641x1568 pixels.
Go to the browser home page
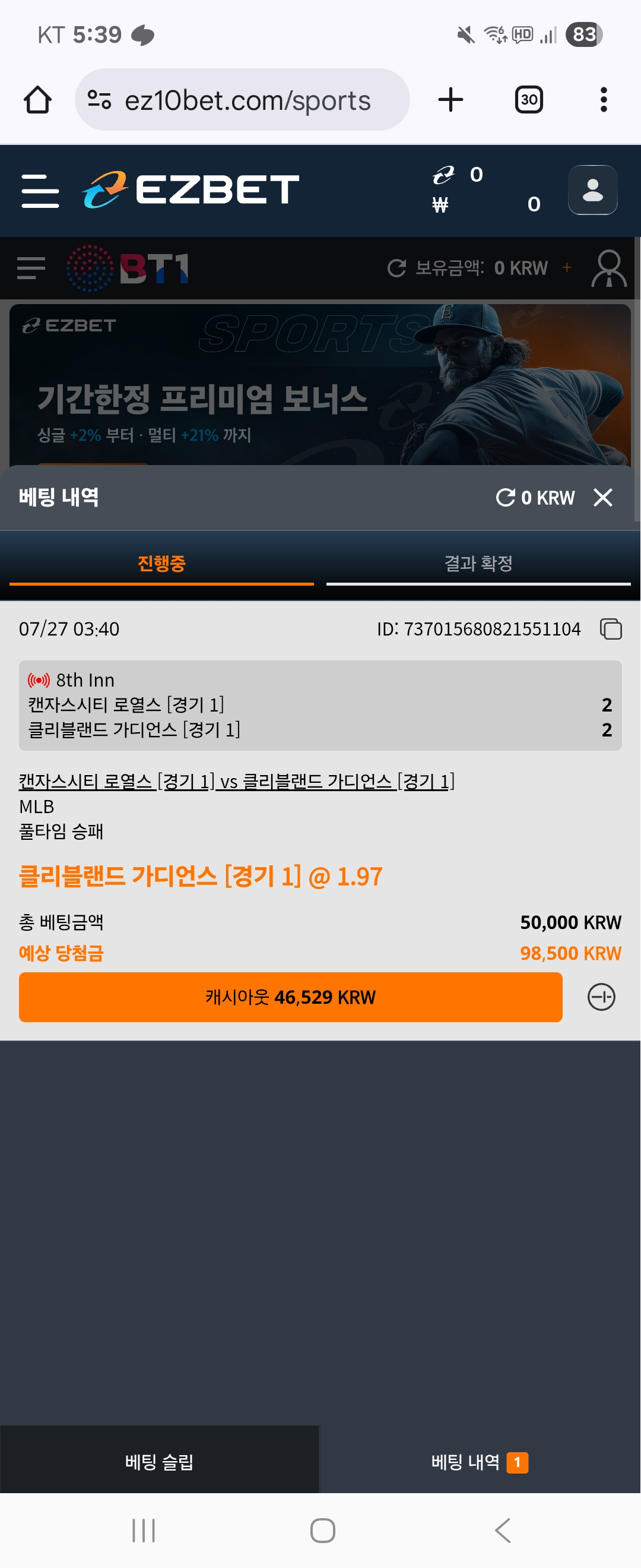point(38,100)
